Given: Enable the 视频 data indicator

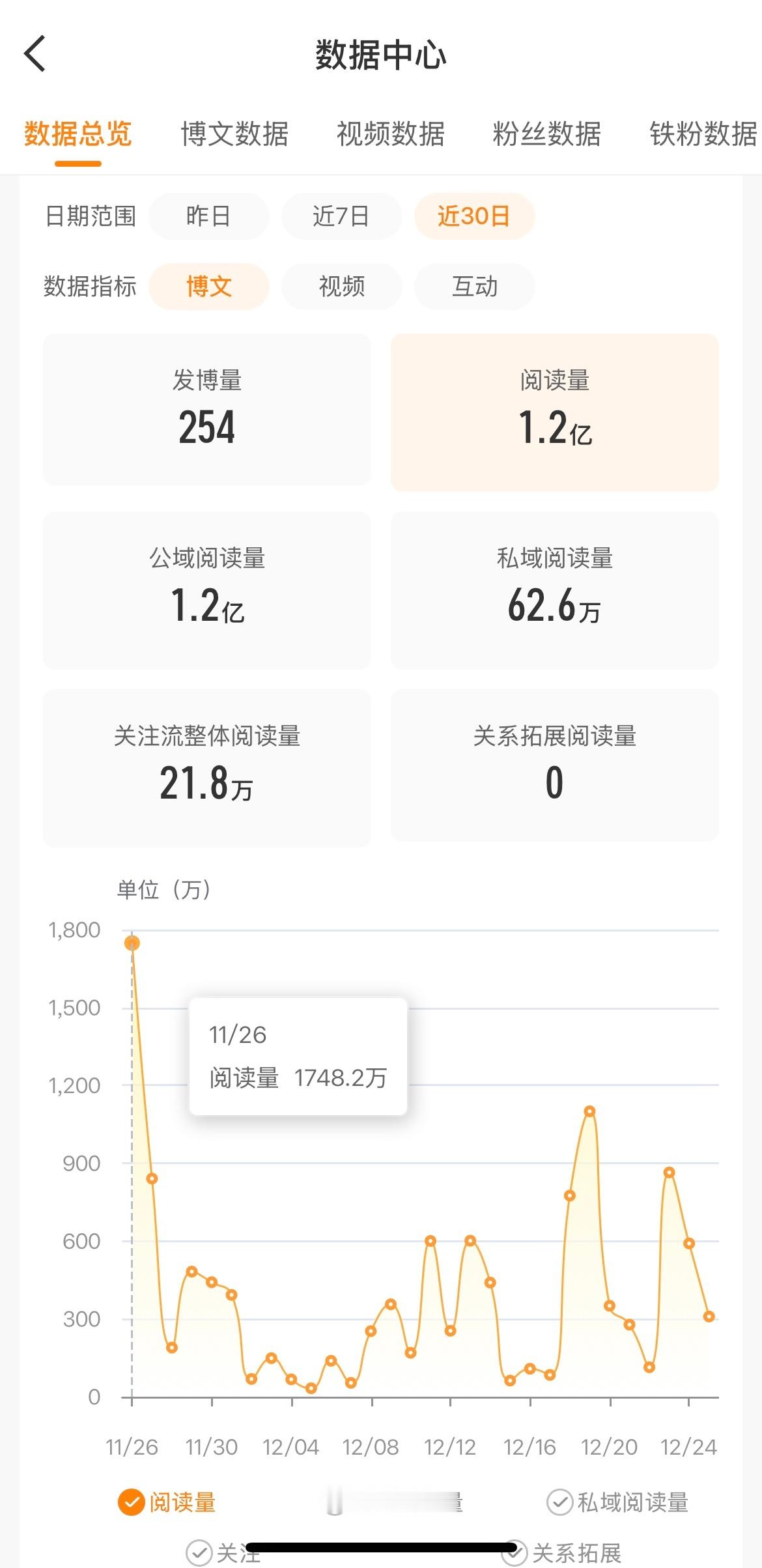Looking at the screenshot, I should (341, 287).
